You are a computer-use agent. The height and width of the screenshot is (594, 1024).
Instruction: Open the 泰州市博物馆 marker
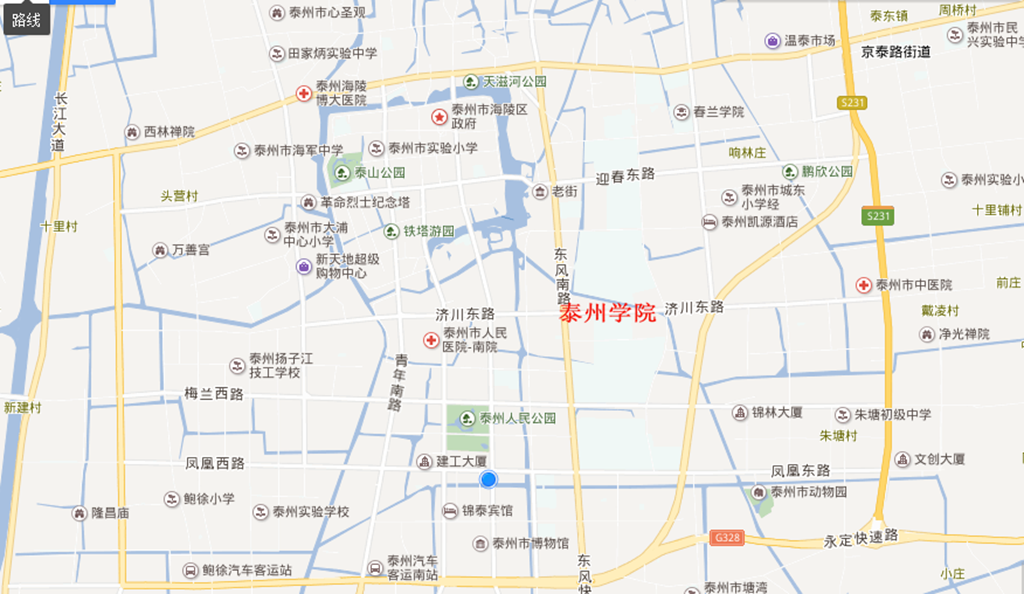481,543
